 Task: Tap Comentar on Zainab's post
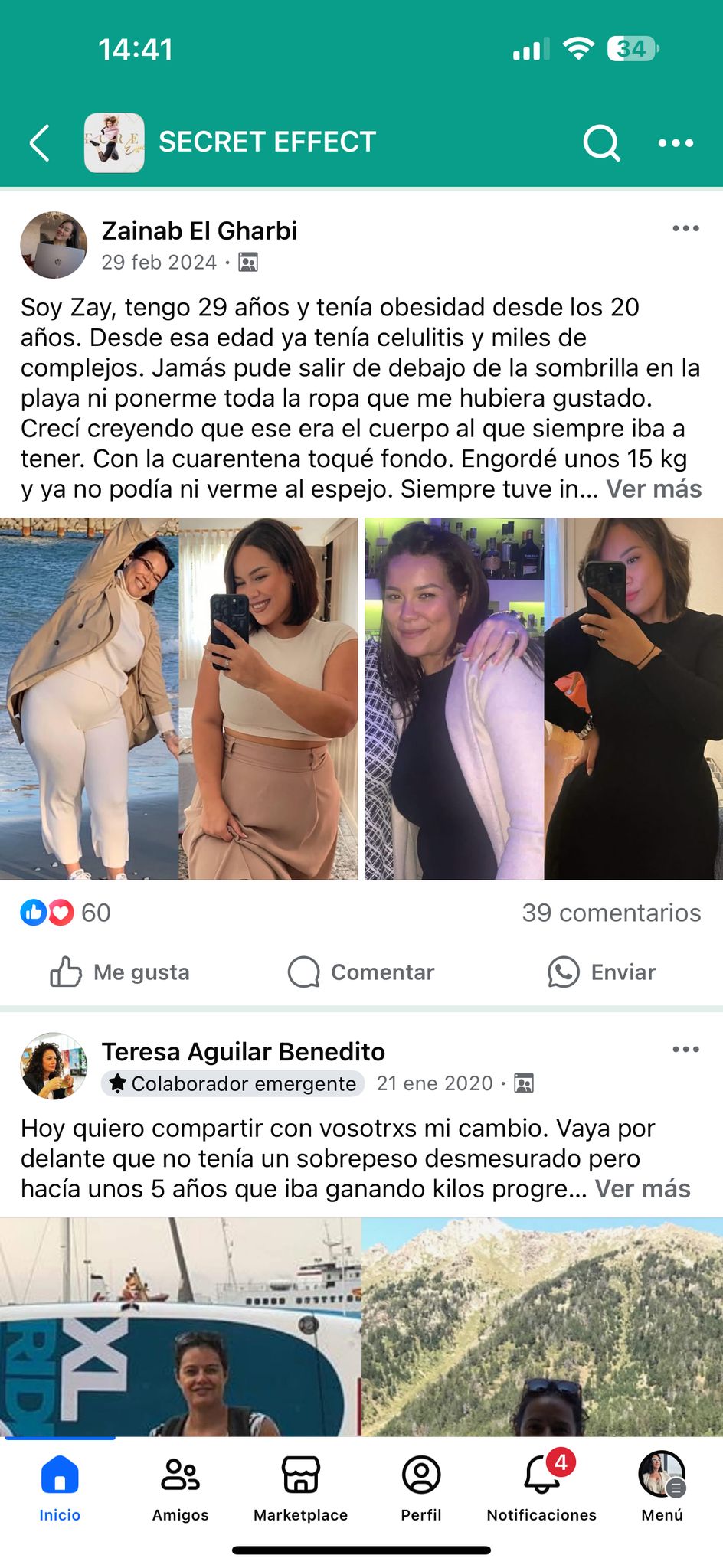tap(361, 972)
